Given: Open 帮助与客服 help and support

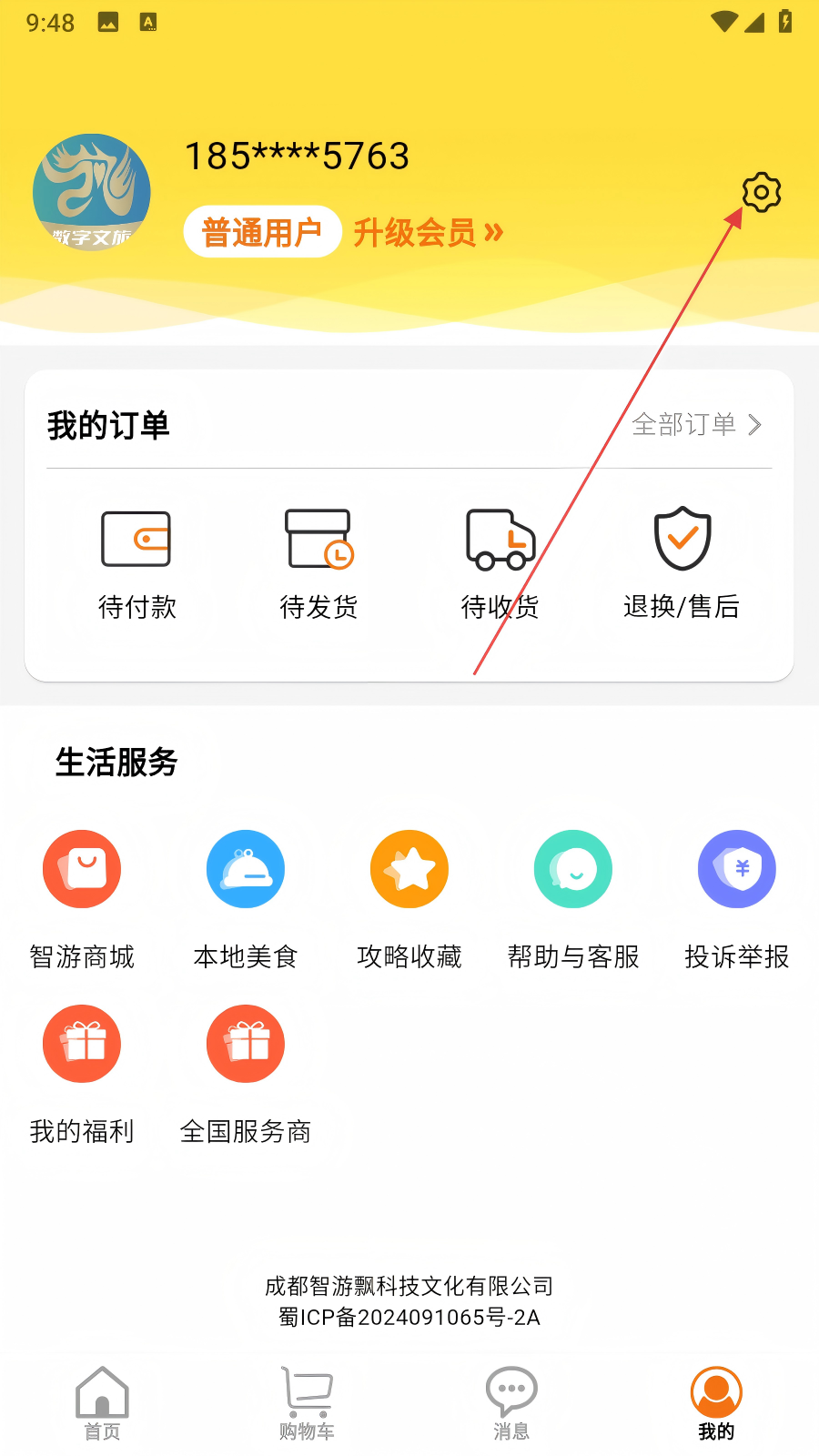Looking at the screenshot, I should coord(573,895).
